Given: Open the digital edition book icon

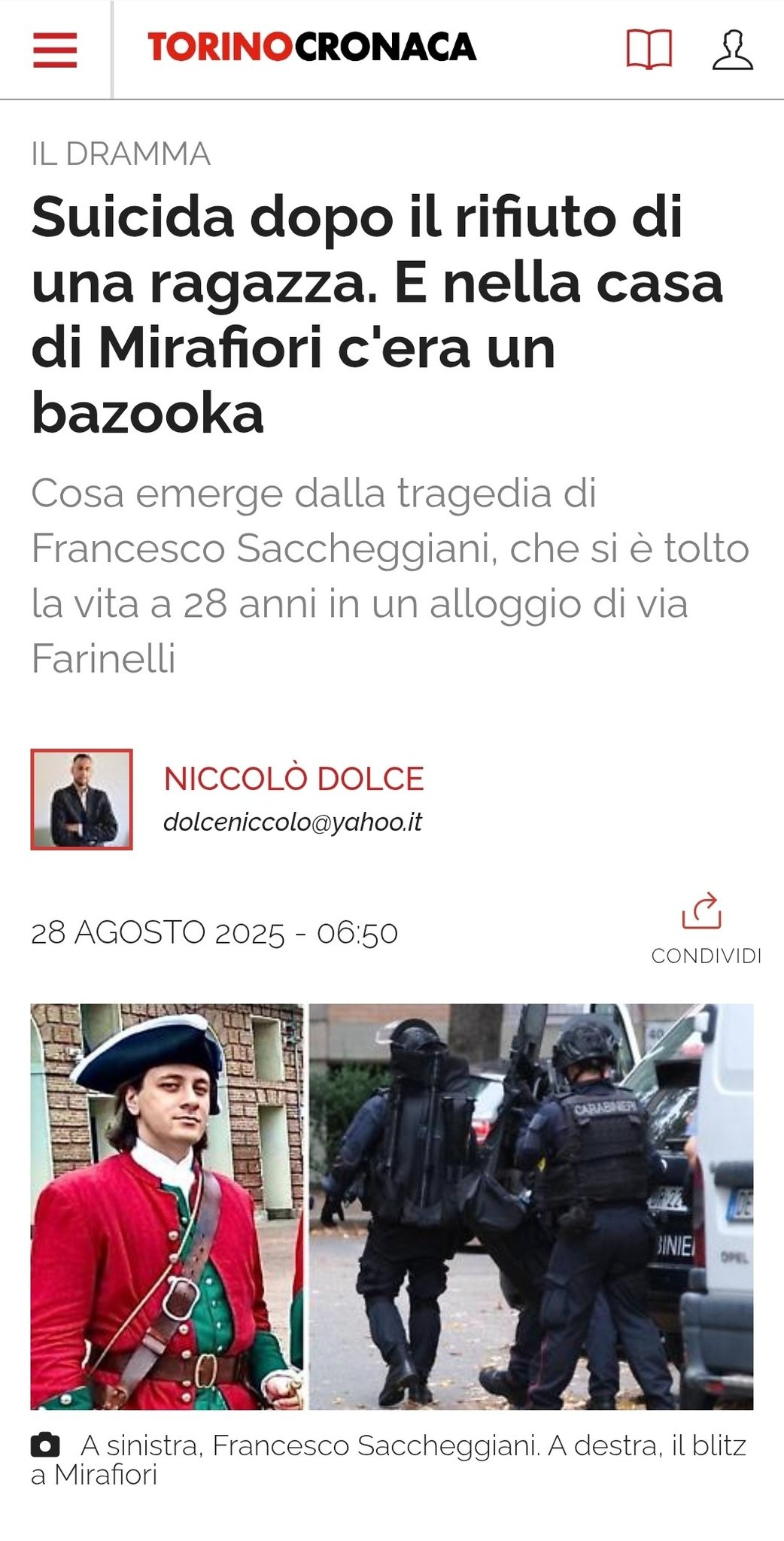Looking at the screenshot, I should tap(649, 50).
